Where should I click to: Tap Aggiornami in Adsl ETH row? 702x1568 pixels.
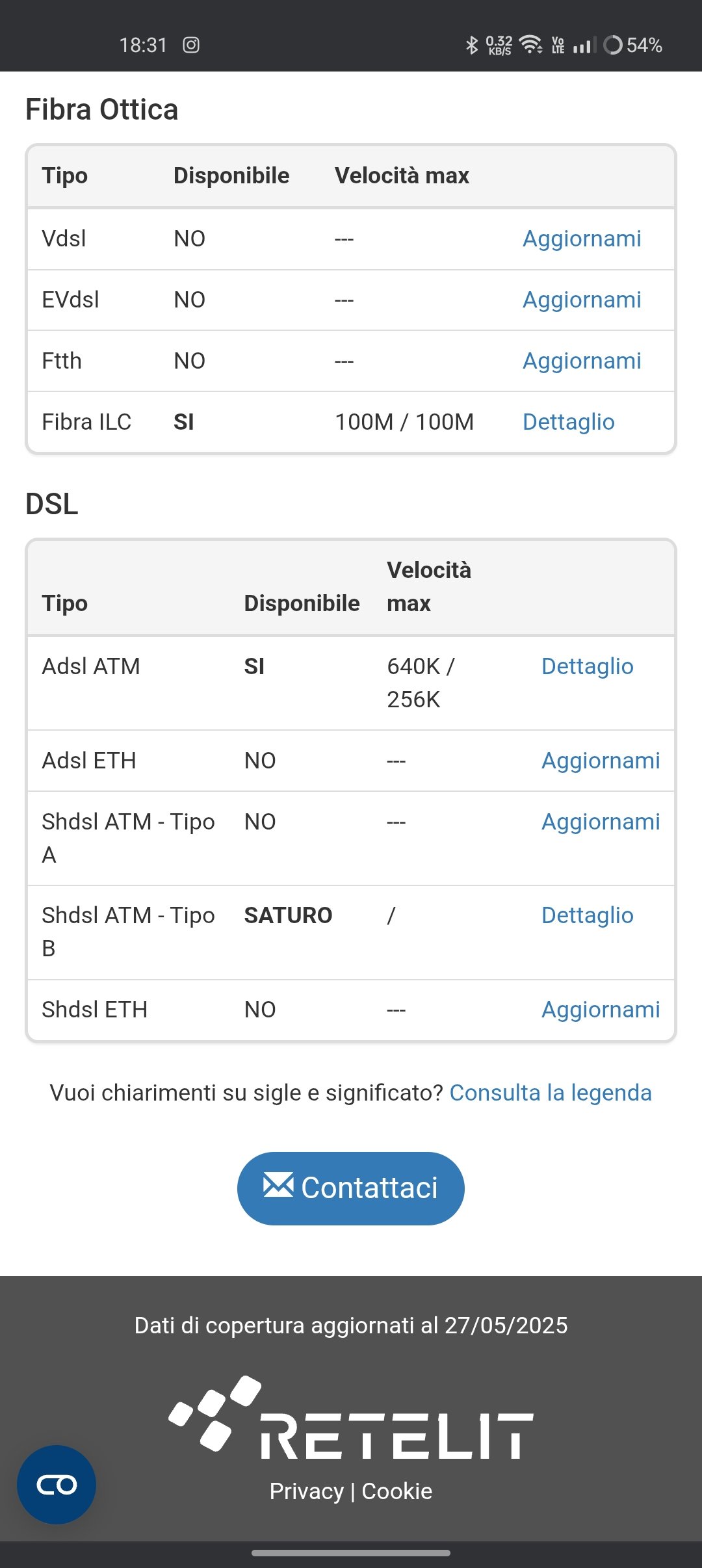(601, 761)
